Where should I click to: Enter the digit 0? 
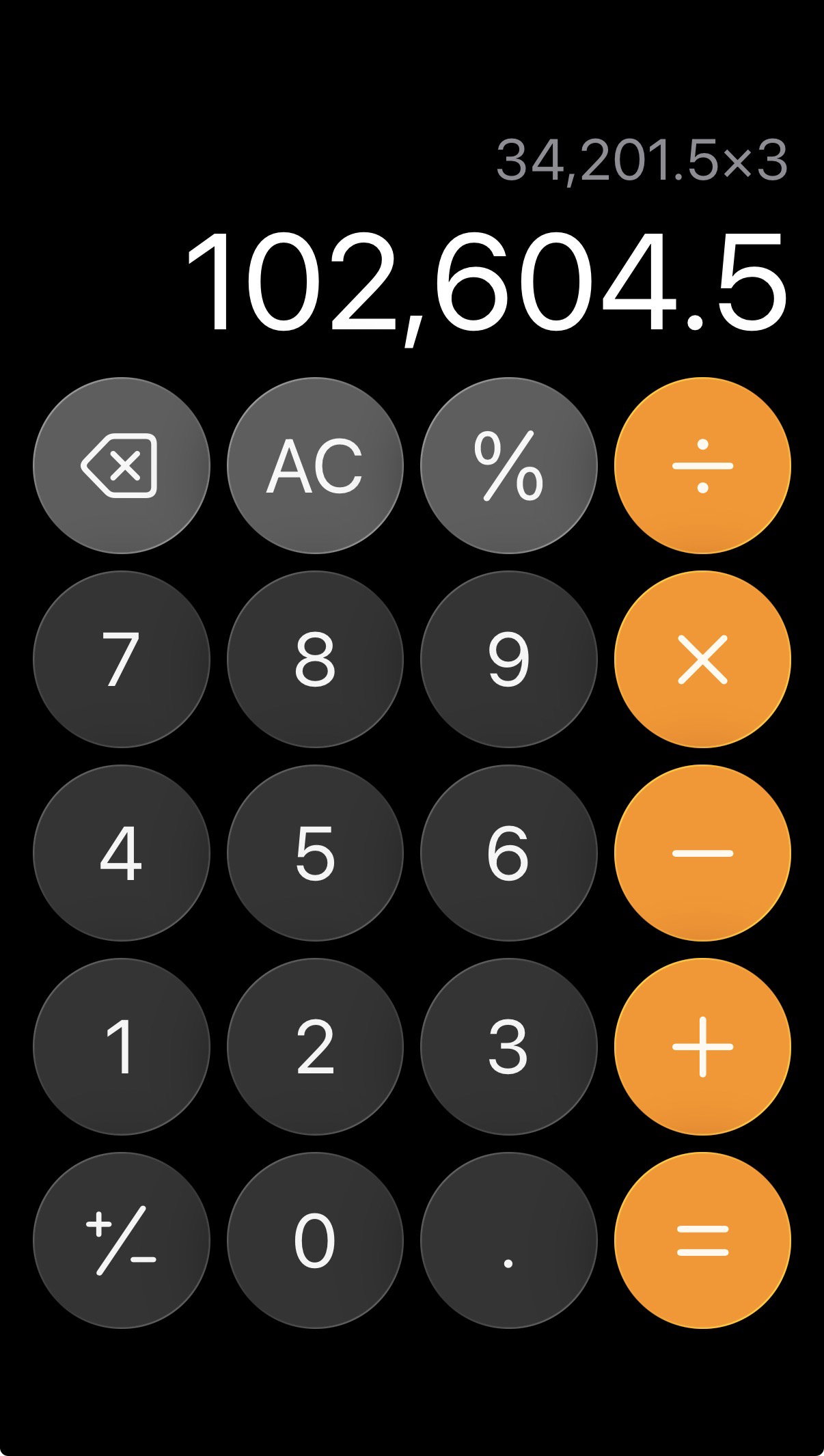coord(315,1240)
